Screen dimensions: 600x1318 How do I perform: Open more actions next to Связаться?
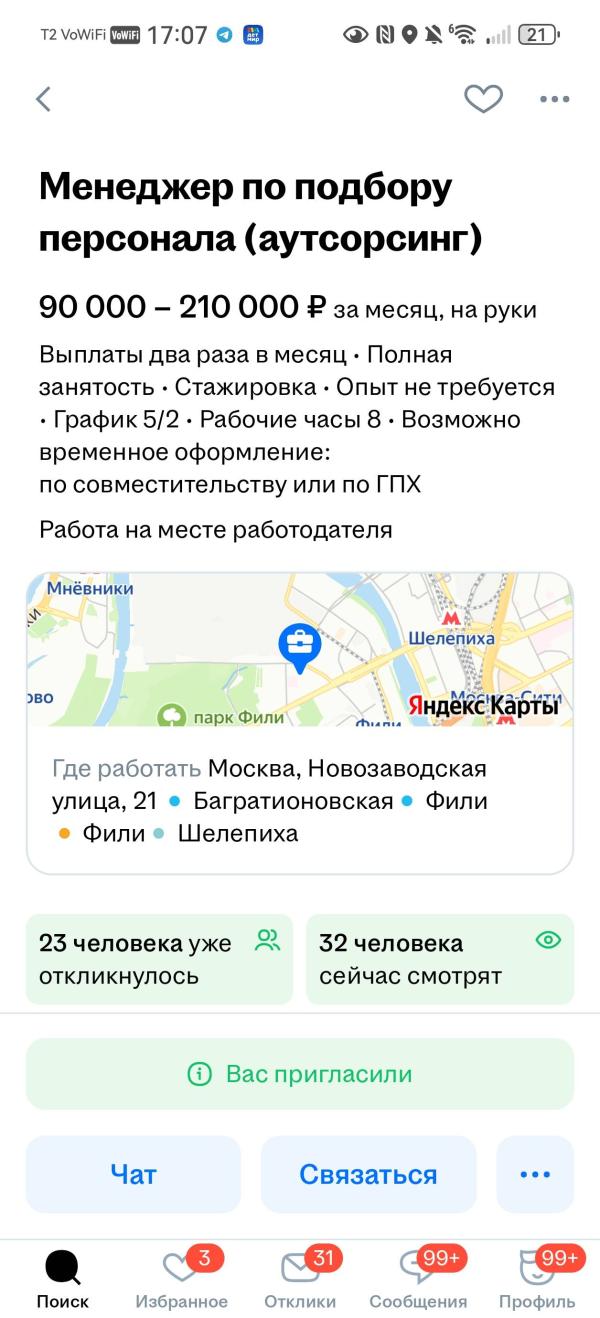[x=535, y=1174]
